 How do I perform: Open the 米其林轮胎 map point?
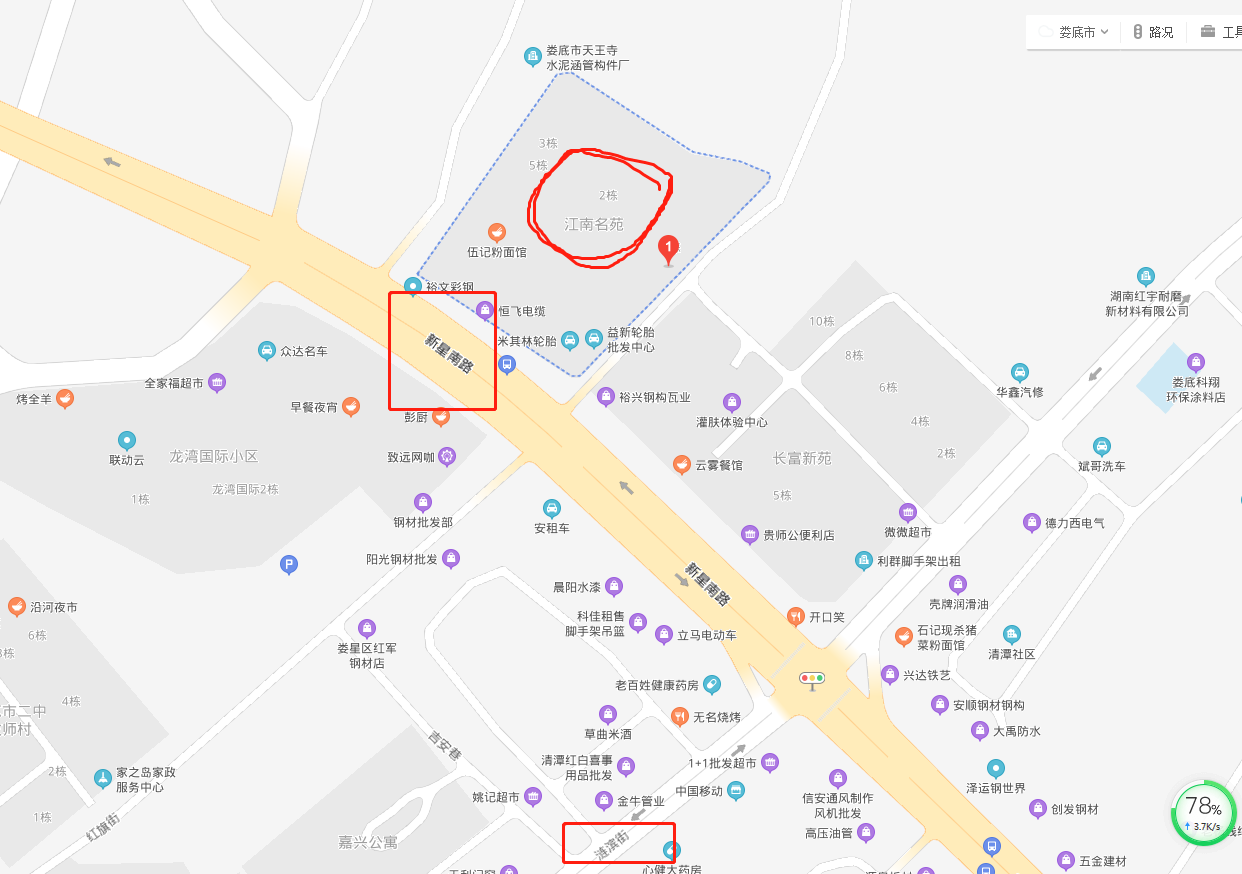pyautogui.click(x=569, y=340)
